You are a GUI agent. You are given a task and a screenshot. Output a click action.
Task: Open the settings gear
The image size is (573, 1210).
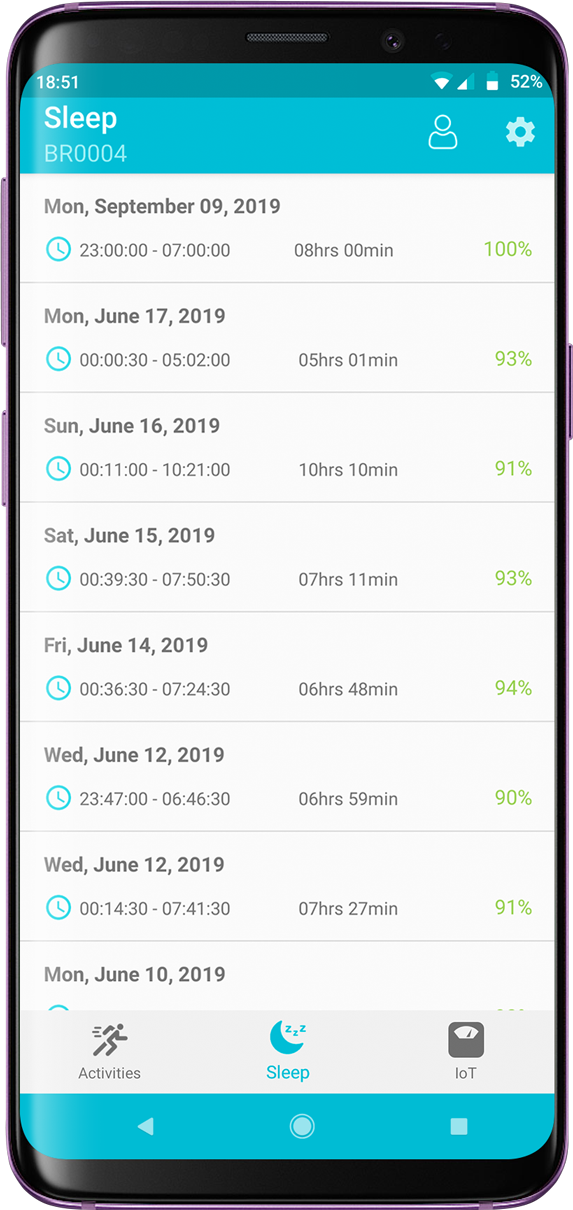tap(520, 132)
